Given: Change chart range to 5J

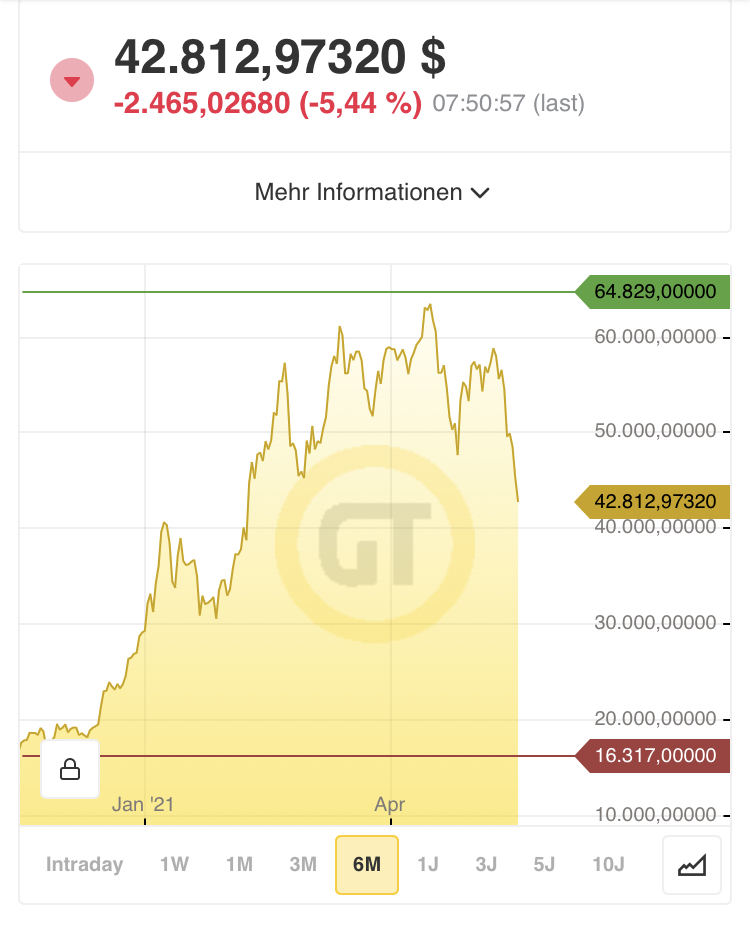Looking at the screenshot, I should point(544,864).
